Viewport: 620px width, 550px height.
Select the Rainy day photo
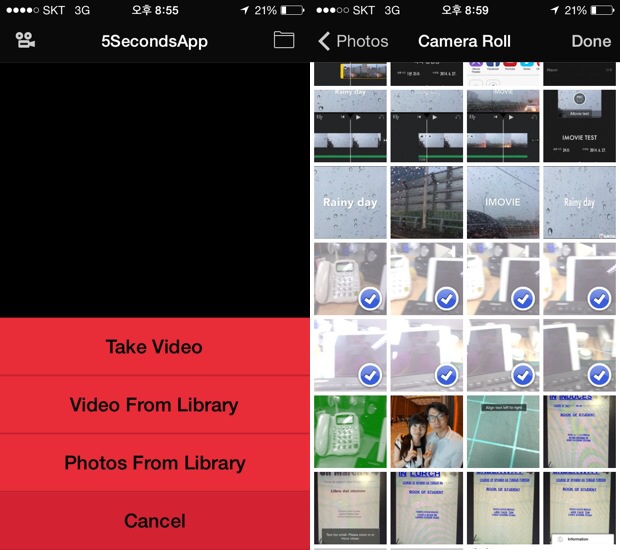(x=350, y=202)
